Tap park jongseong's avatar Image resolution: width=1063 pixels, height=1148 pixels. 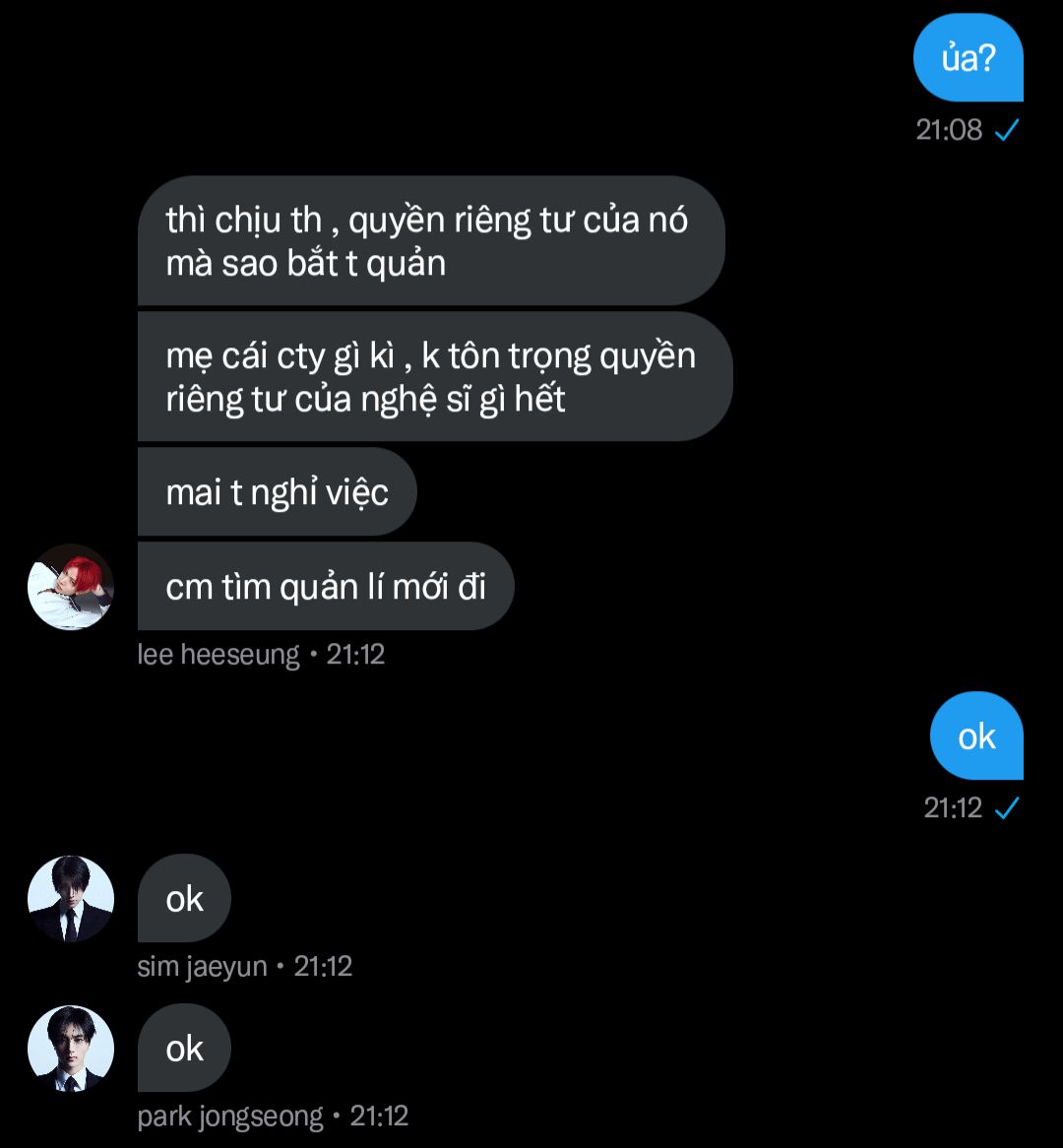click(71, 1049)
